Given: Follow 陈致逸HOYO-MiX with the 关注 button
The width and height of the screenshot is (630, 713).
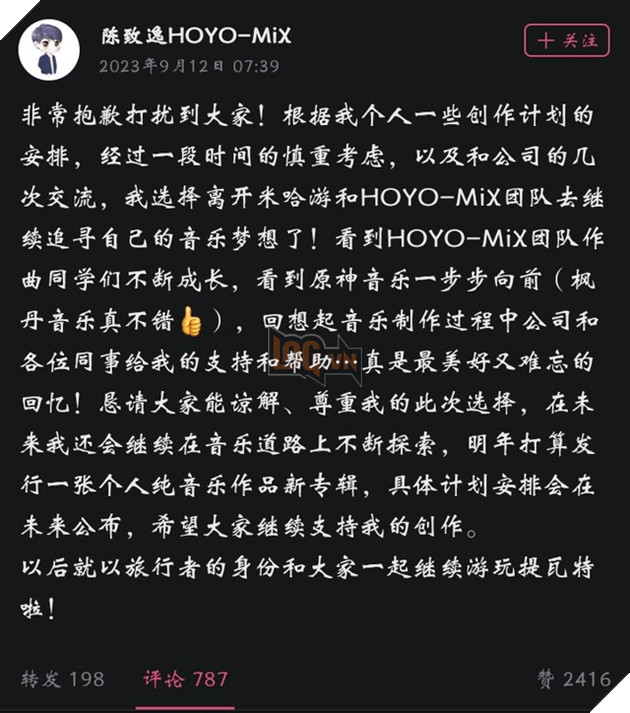Looking at the screenshot, I should tap(566, 41).
